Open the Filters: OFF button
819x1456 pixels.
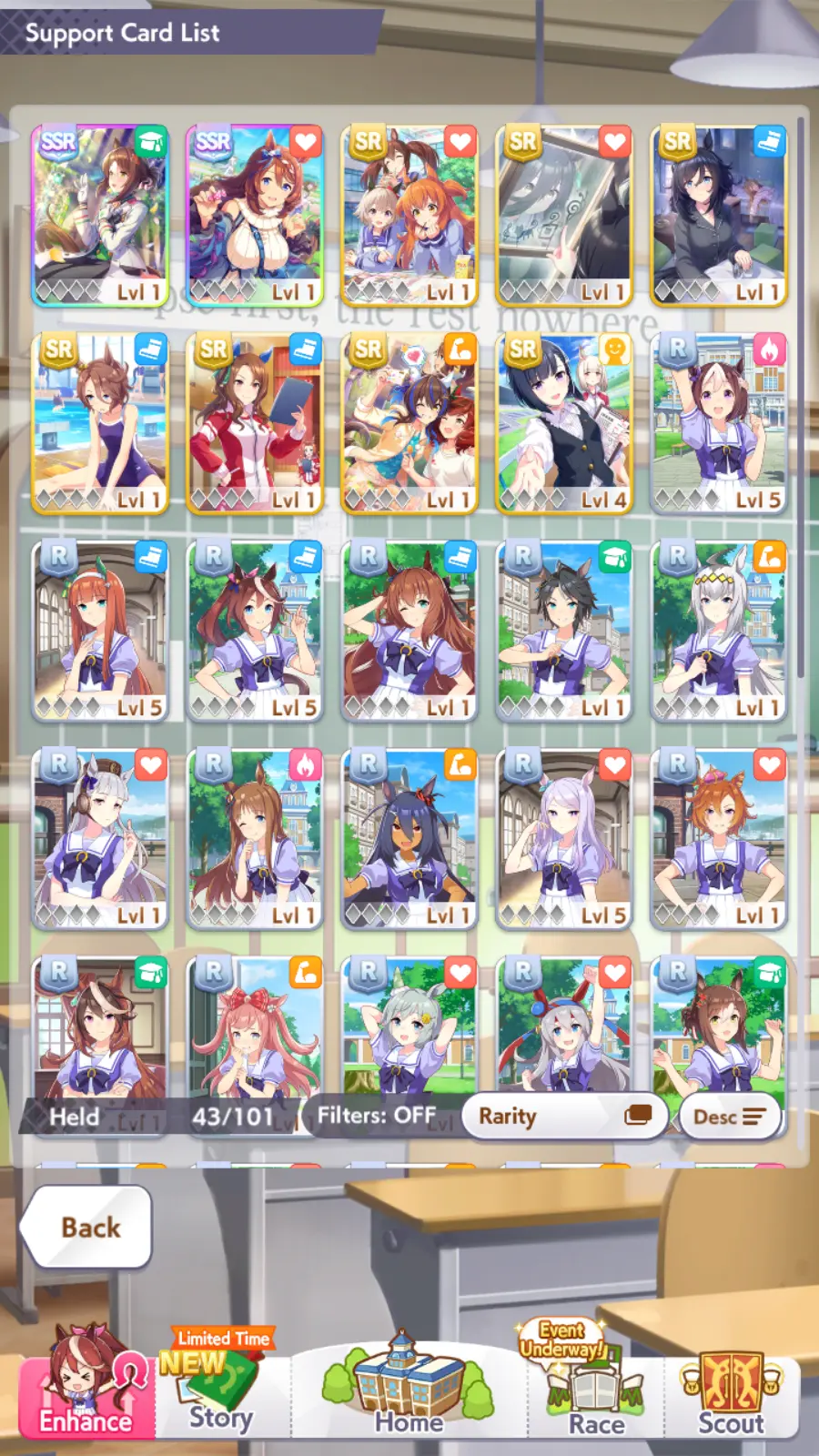pos(377,1116)
